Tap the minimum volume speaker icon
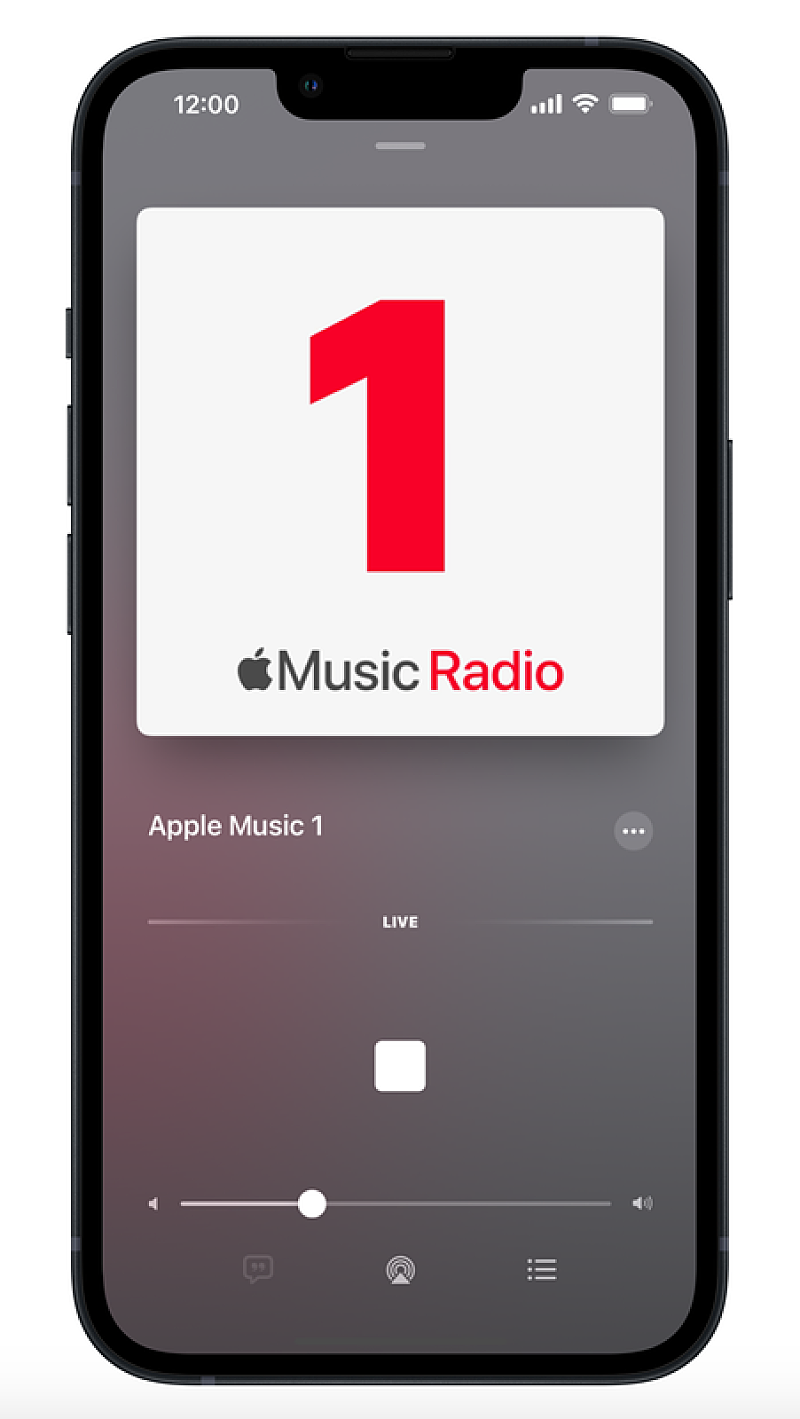 pos(155,1203)
